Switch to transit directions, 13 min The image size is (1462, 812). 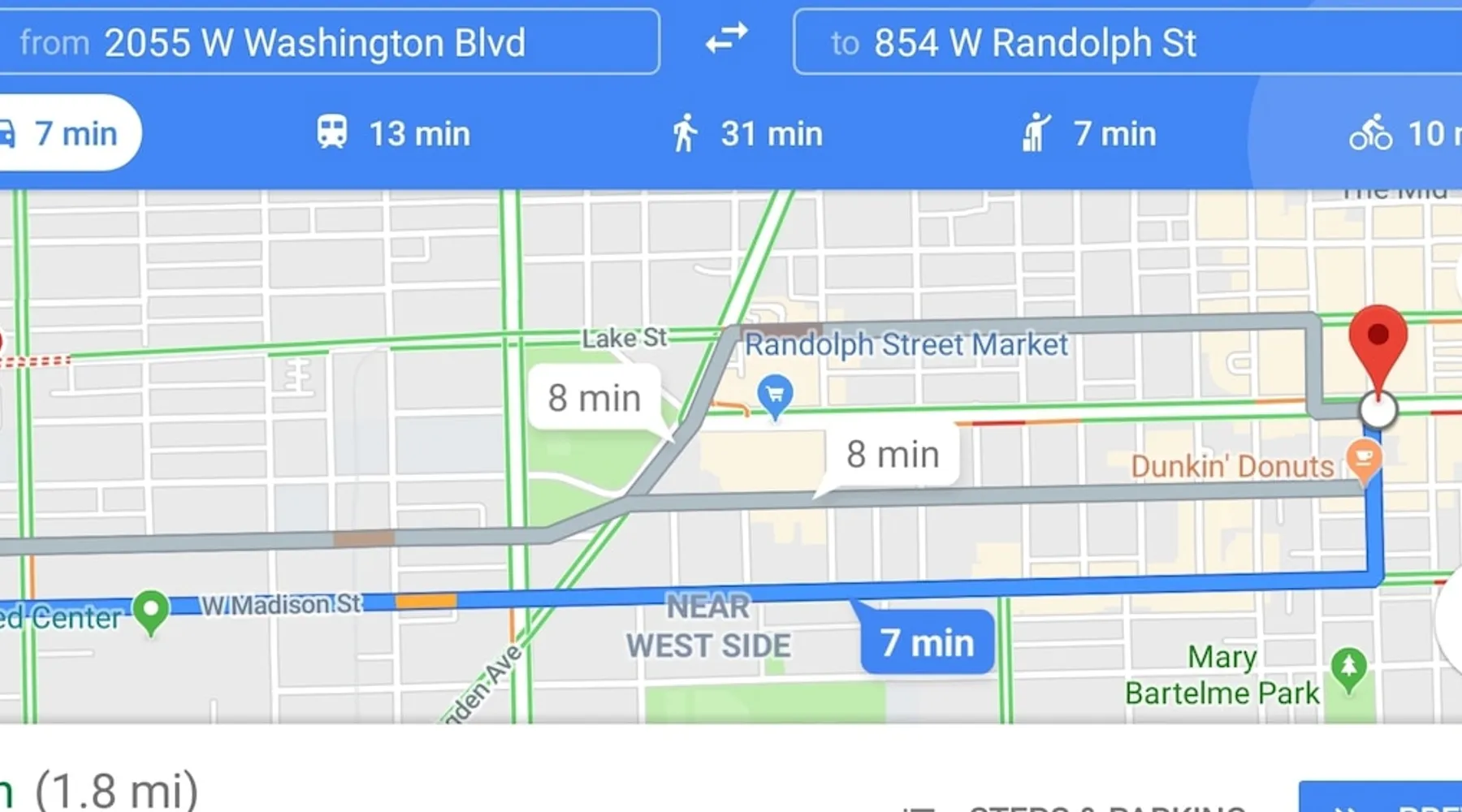coord(394,133)
